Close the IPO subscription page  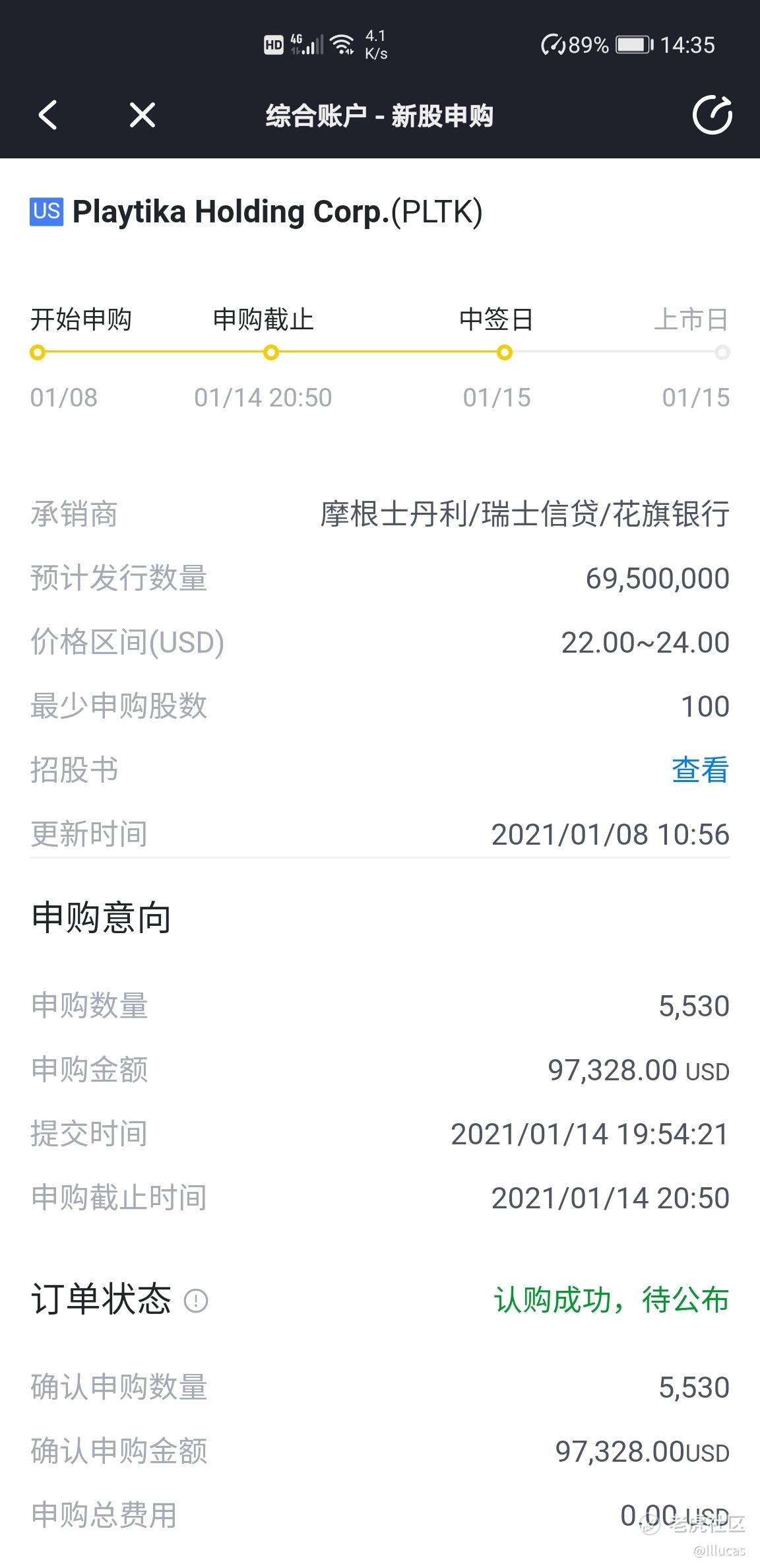[x=142, y=115]
